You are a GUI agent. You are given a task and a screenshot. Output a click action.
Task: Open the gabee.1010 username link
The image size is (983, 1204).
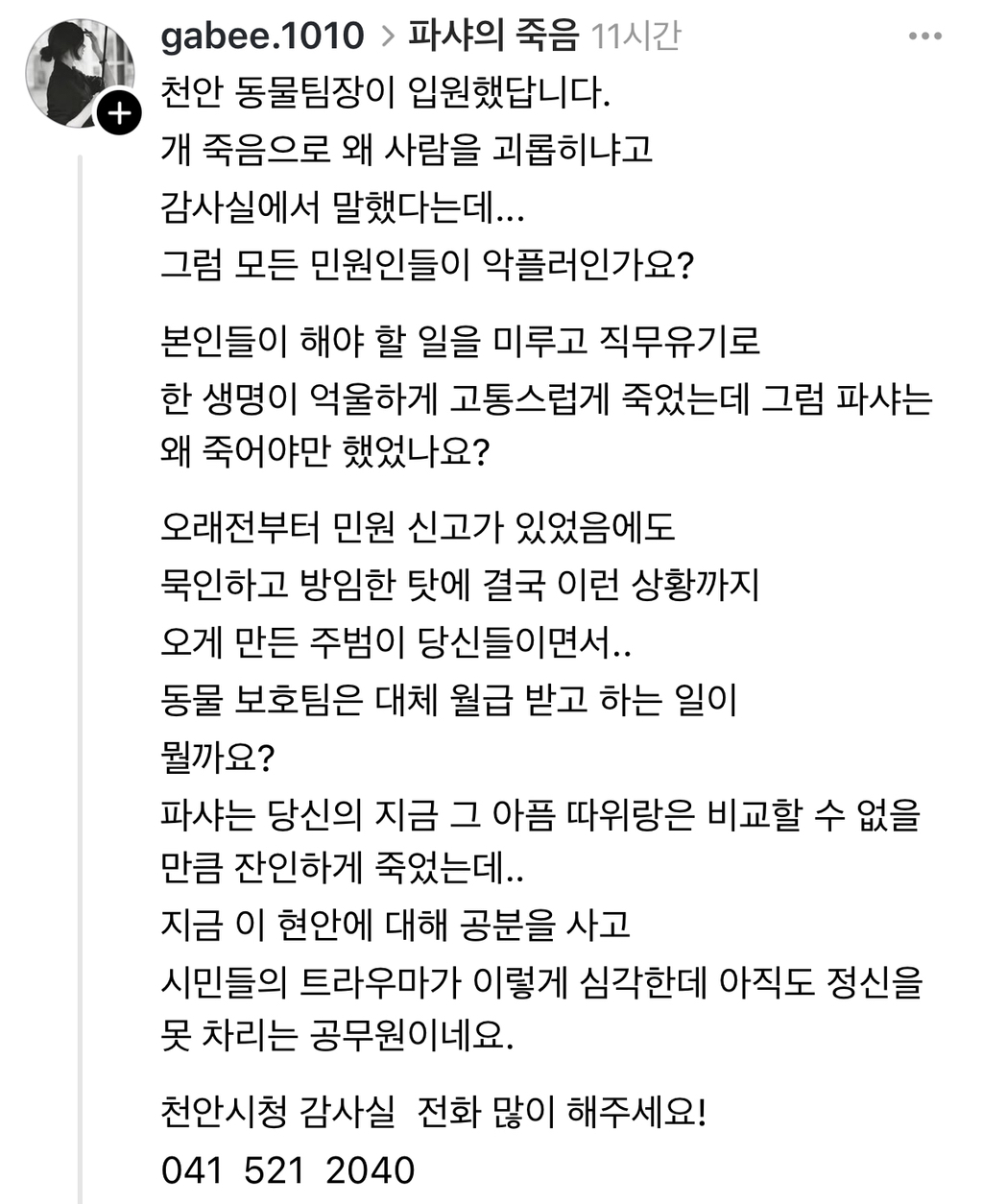coord(262,36)
